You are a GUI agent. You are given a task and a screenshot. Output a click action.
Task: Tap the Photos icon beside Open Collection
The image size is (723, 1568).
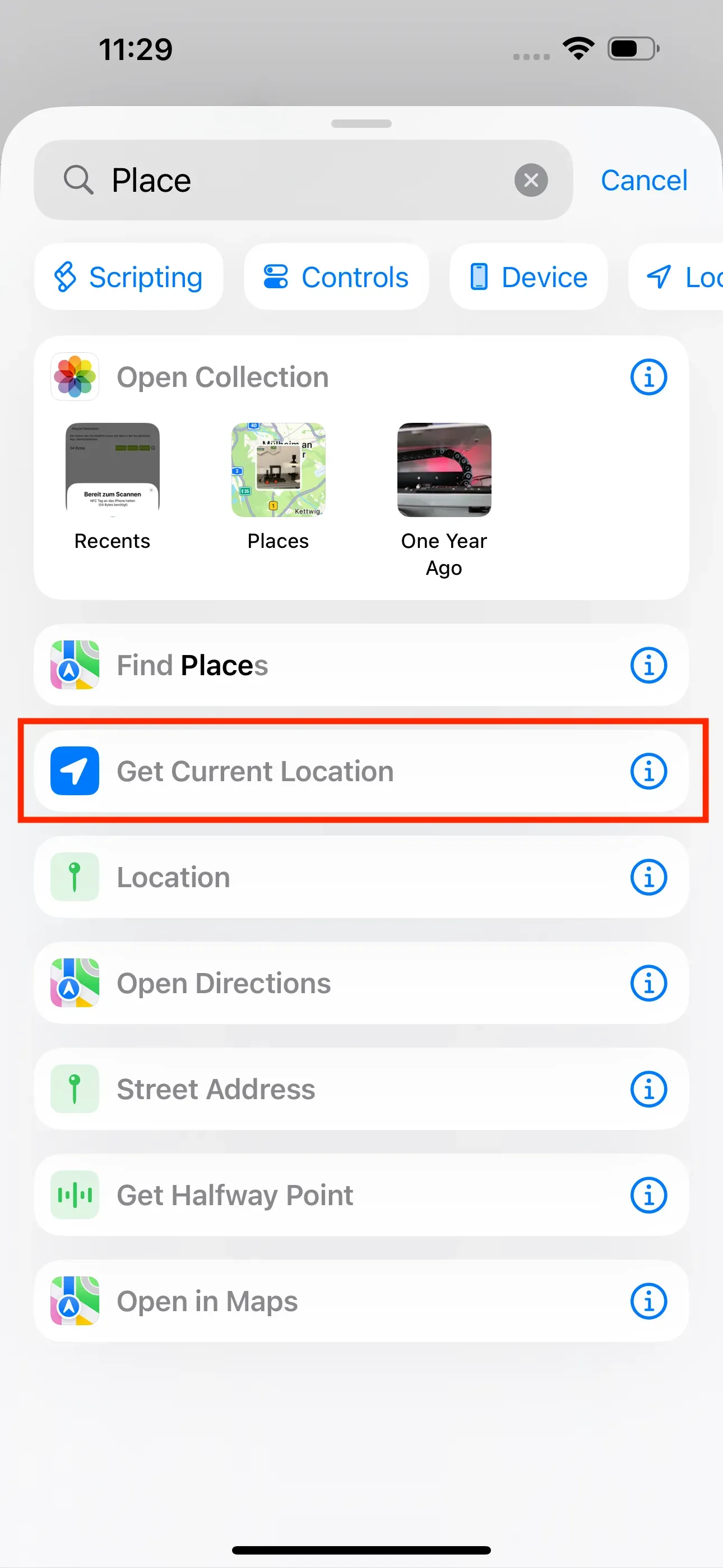74,376
